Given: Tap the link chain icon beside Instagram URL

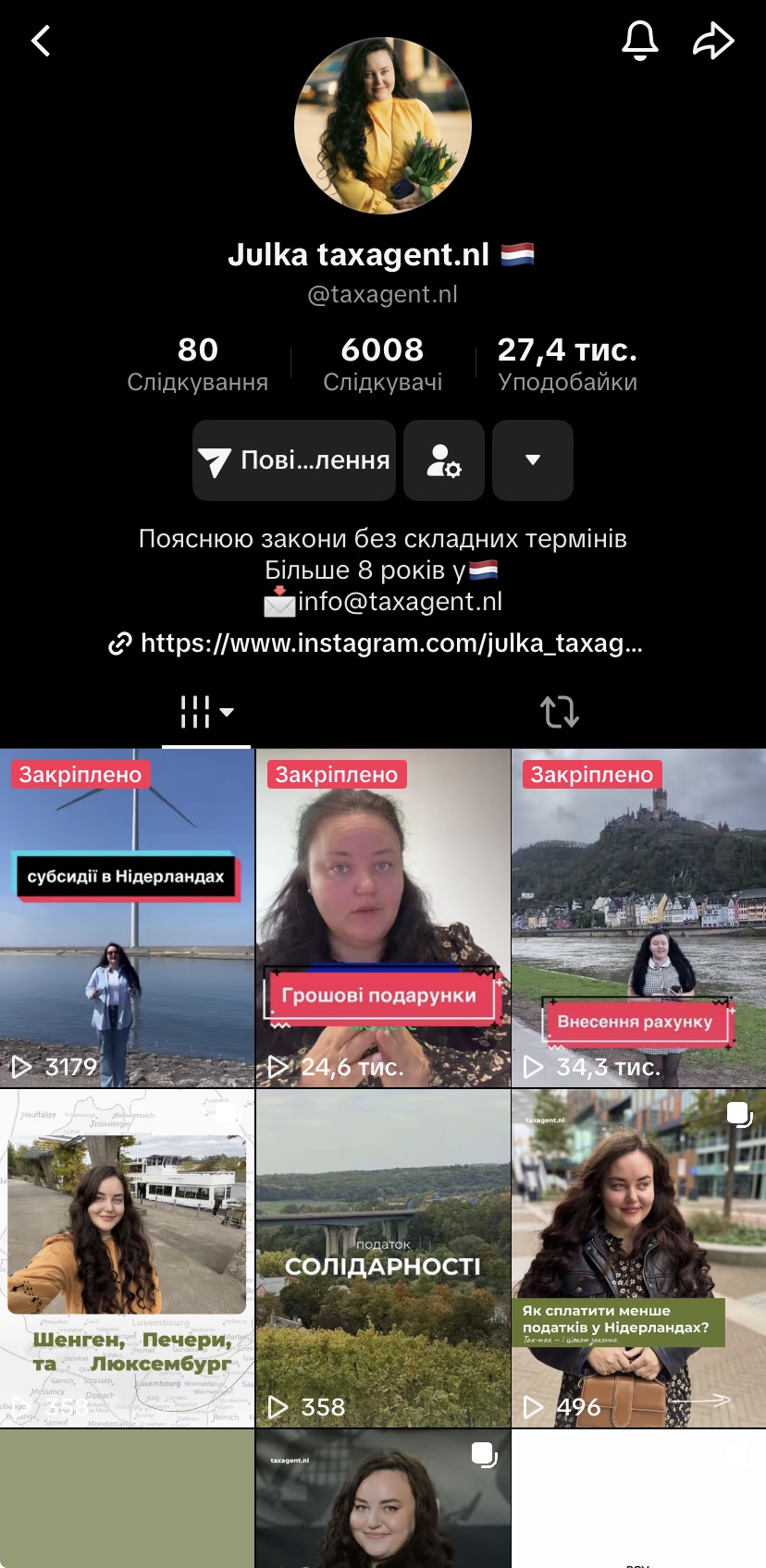Looking at the screenshot, I should click(x=119, y=643).
